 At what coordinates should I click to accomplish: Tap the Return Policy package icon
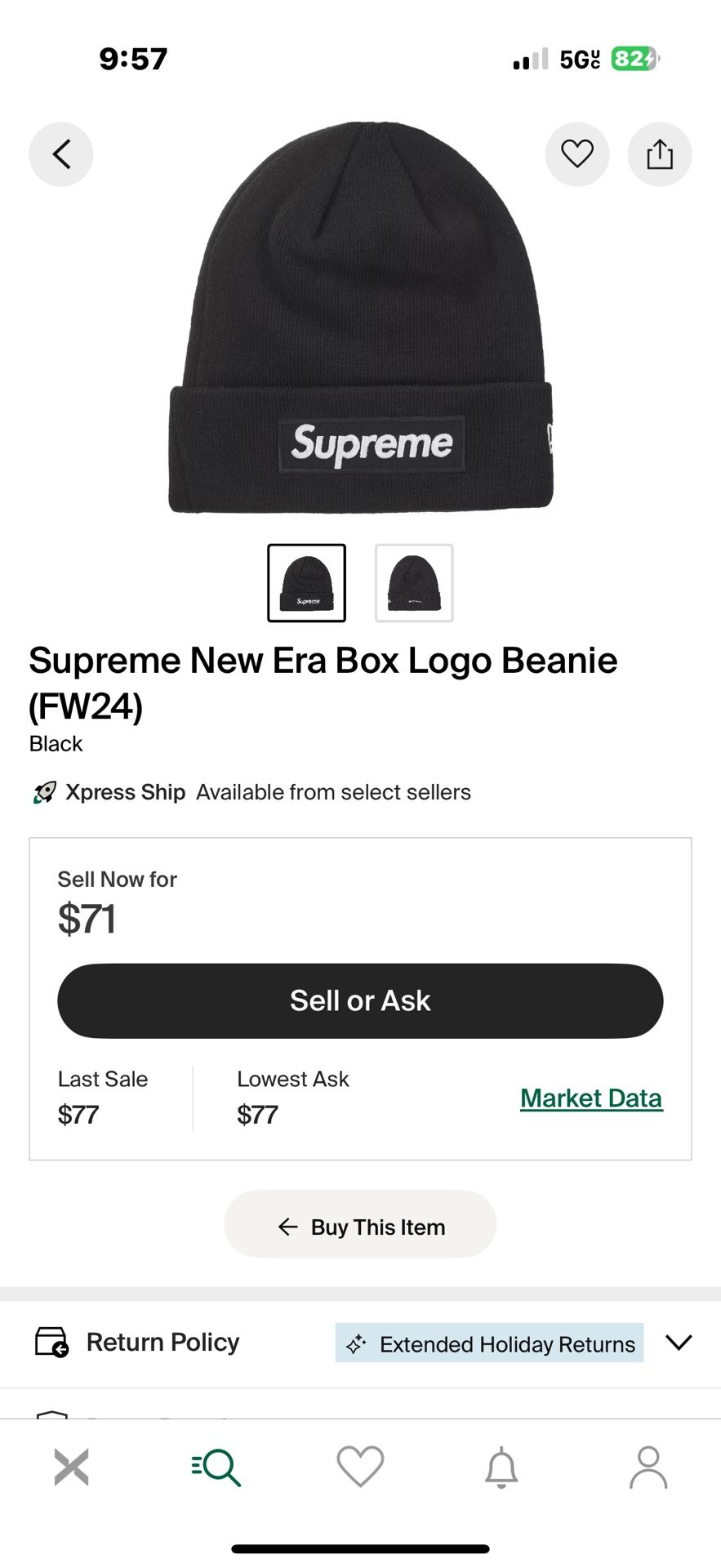51,1342
